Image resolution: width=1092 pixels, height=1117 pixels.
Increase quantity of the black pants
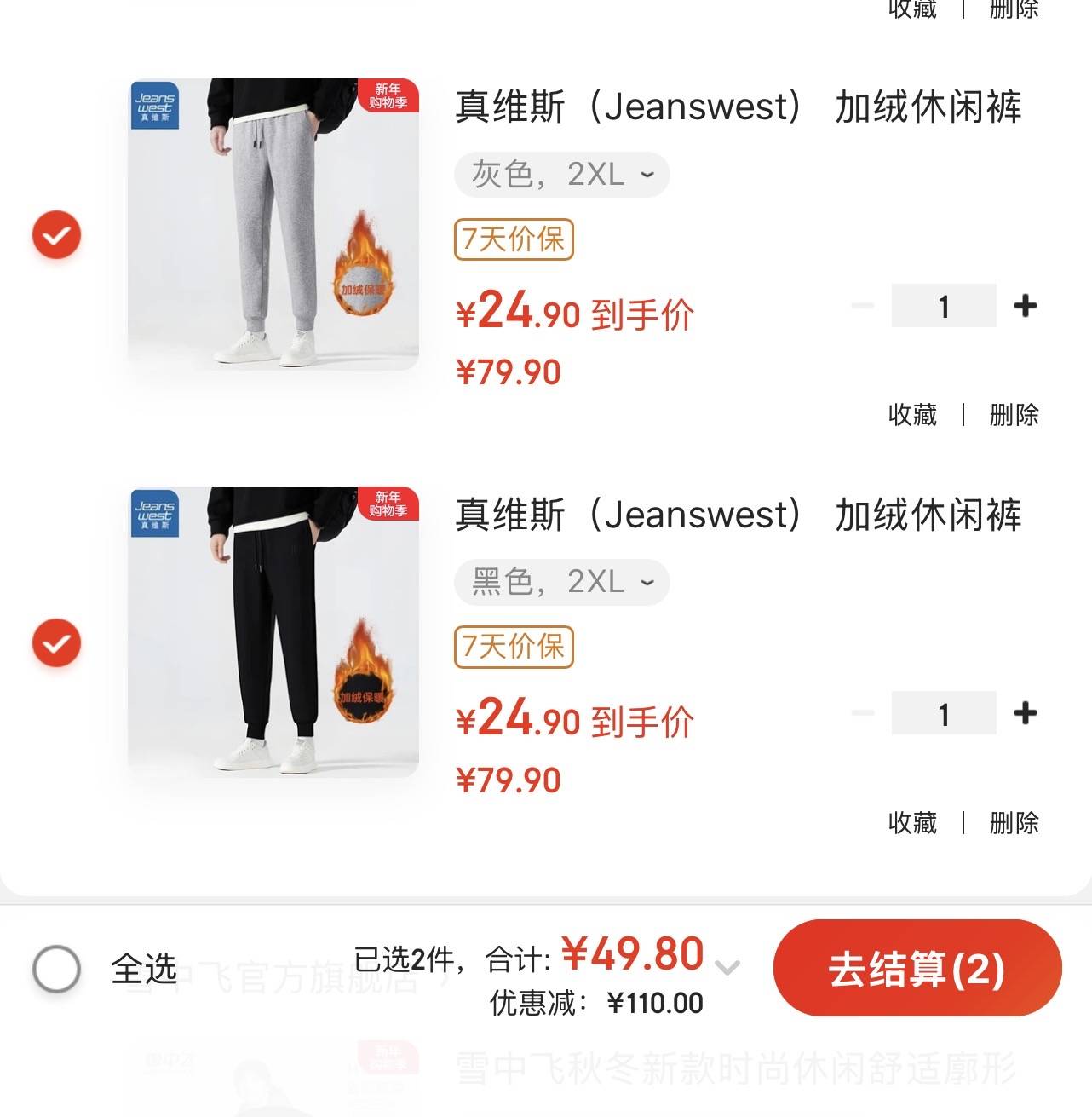(x=1026, y=712)
